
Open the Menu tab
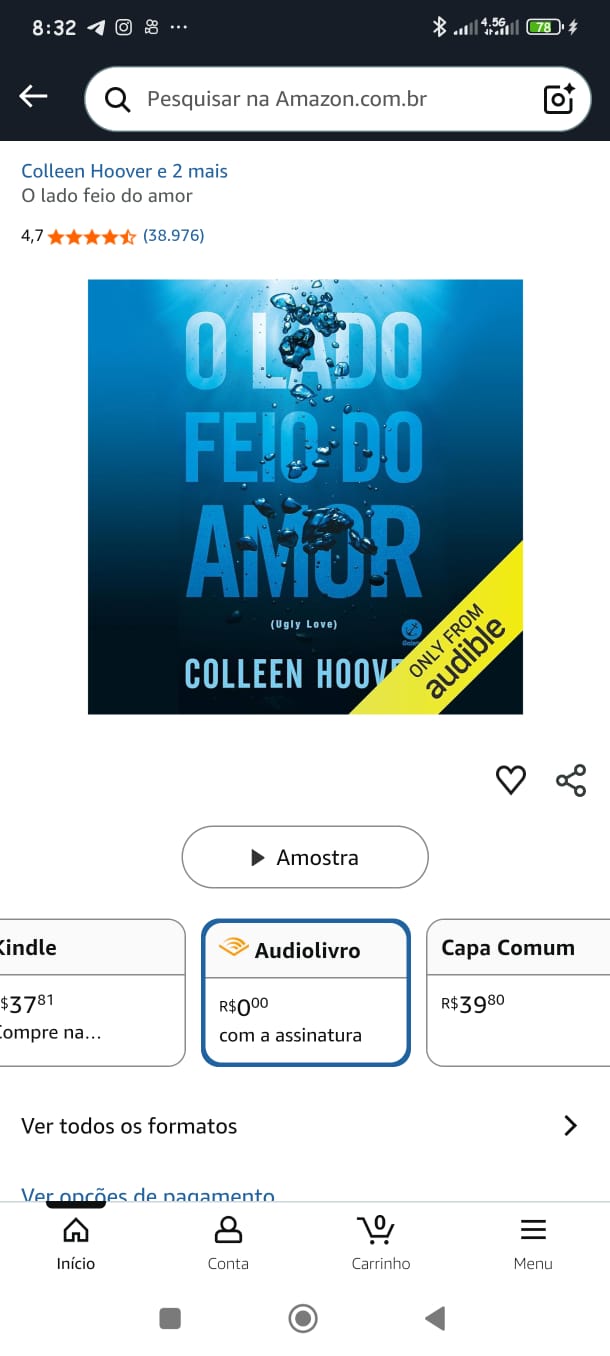click(533, 1243)
